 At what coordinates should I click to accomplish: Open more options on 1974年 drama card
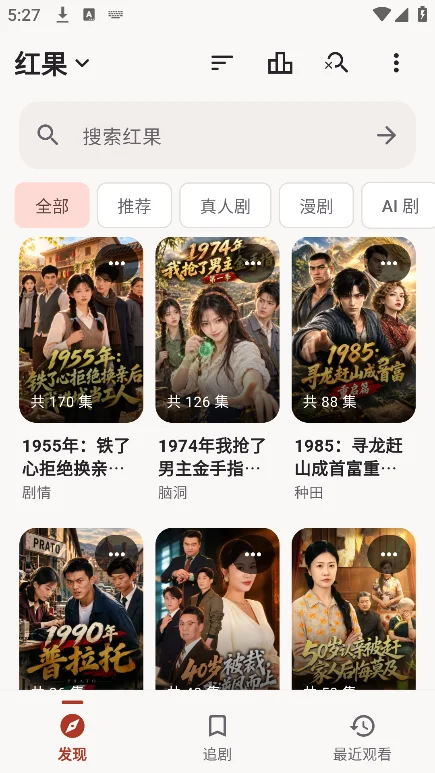click(x=253, y=263)
